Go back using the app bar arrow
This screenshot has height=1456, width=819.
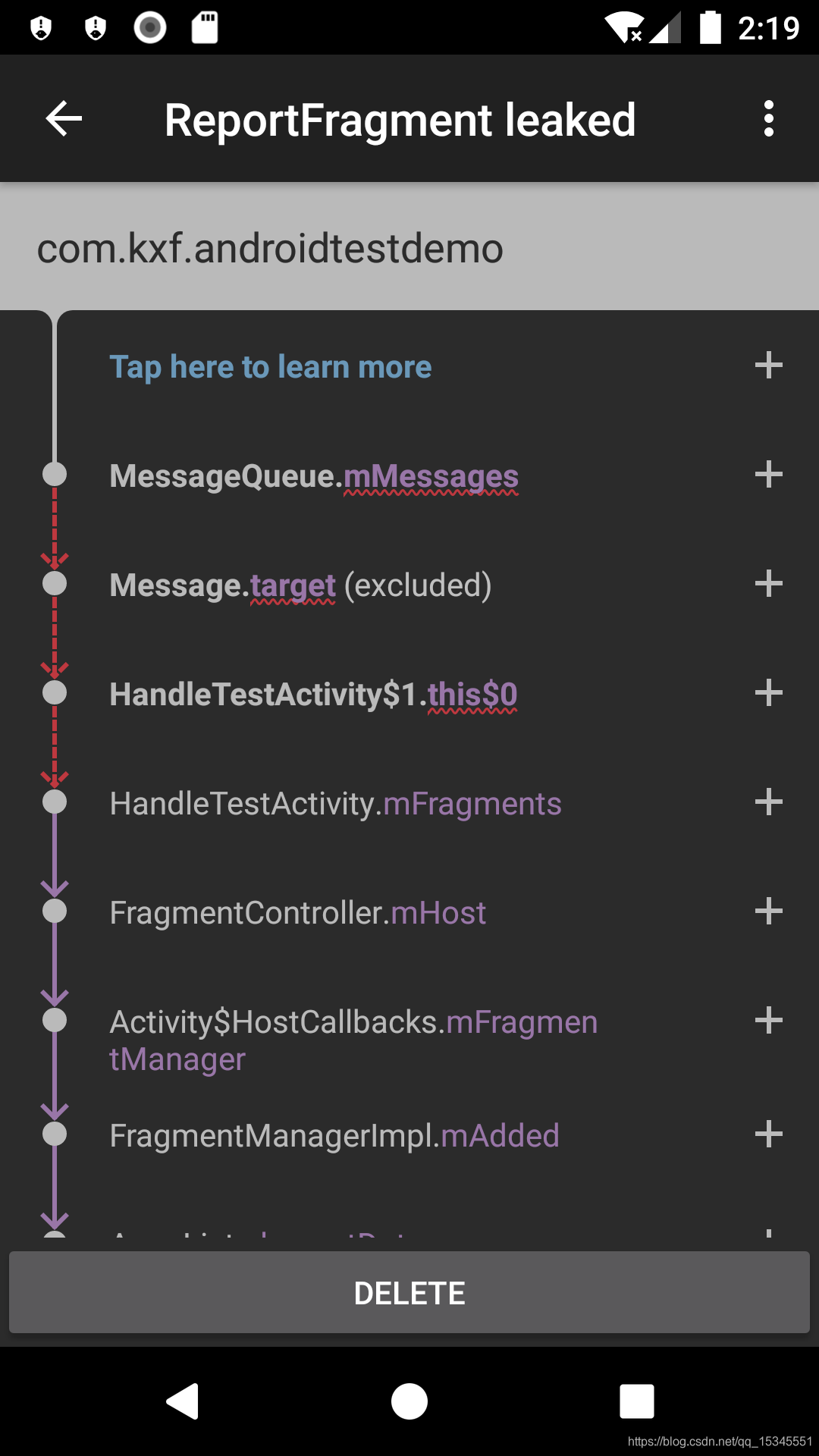point(64,119)
